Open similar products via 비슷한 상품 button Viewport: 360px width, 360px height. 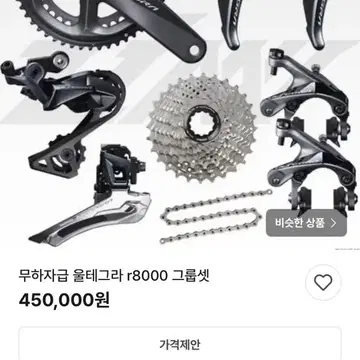pos(306,223)
